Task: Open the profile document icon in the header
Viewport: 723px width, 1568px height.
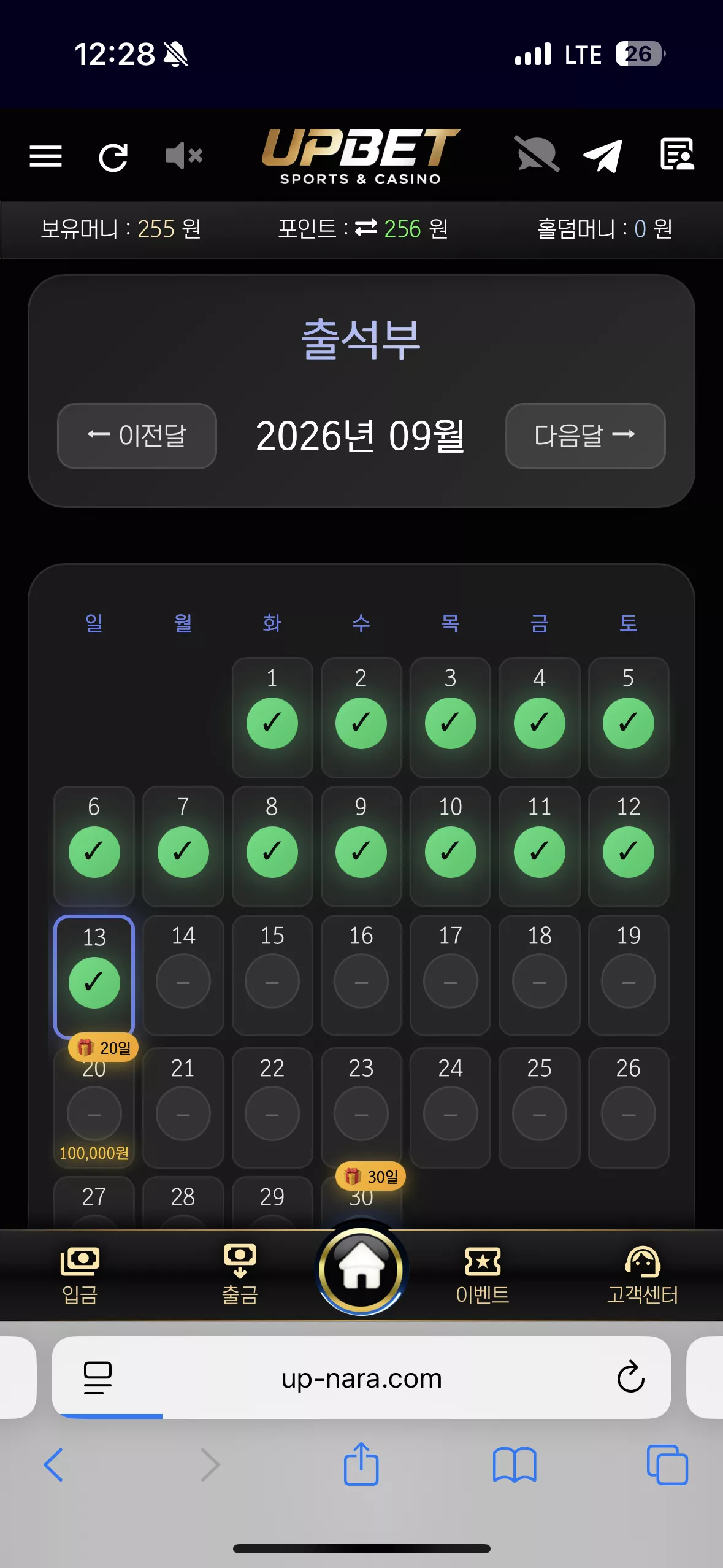Action: 677,154
